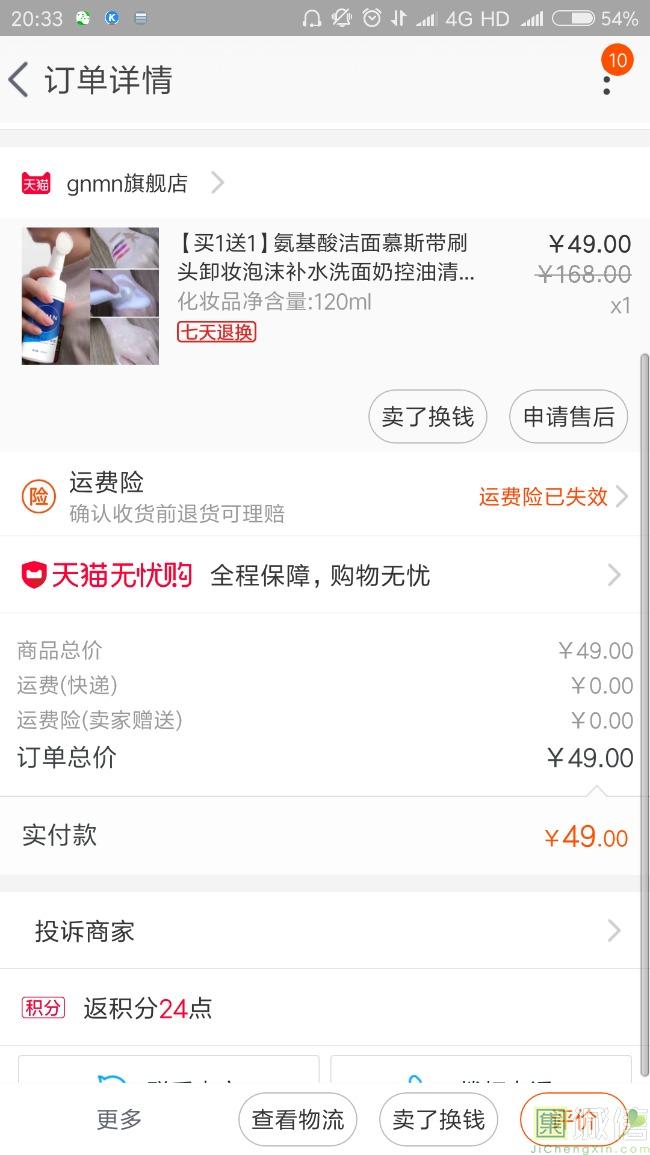Tap 卖了换钱 next to 查看物流
The height and width of the screenshot is (1155, 650).
click(x=438, y=1119)
